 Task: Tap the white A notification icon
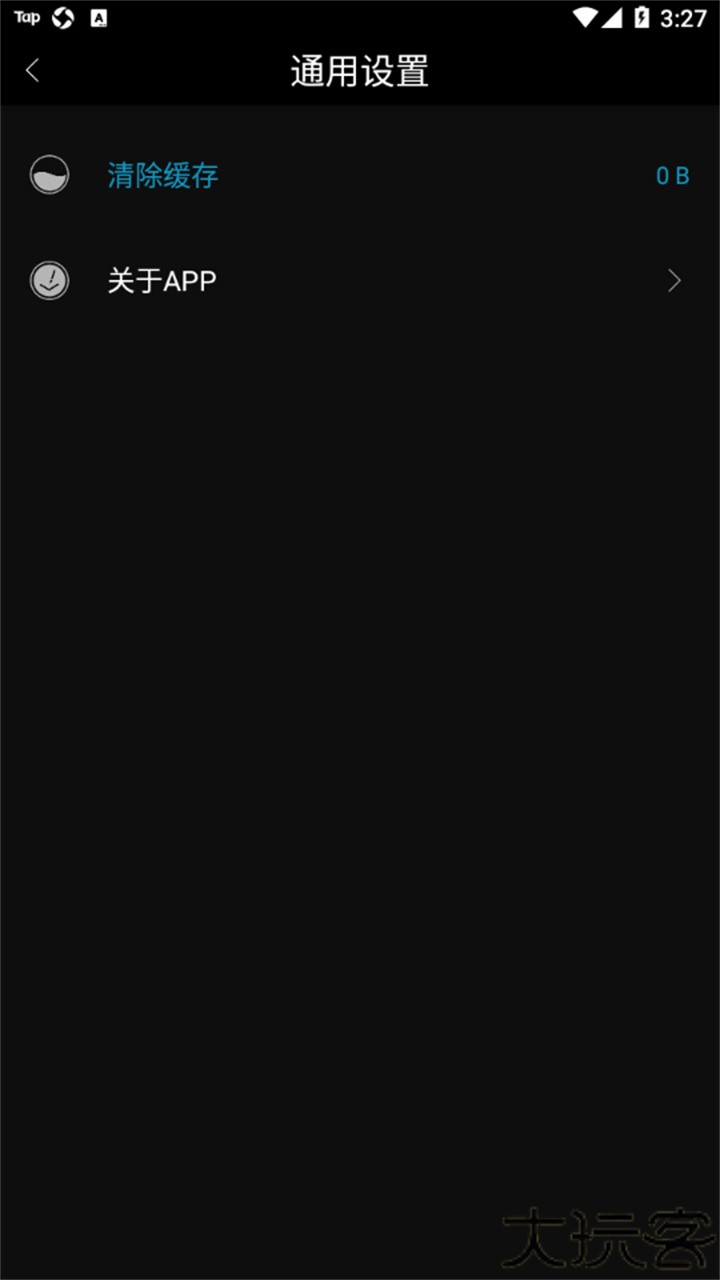point(98,17)
